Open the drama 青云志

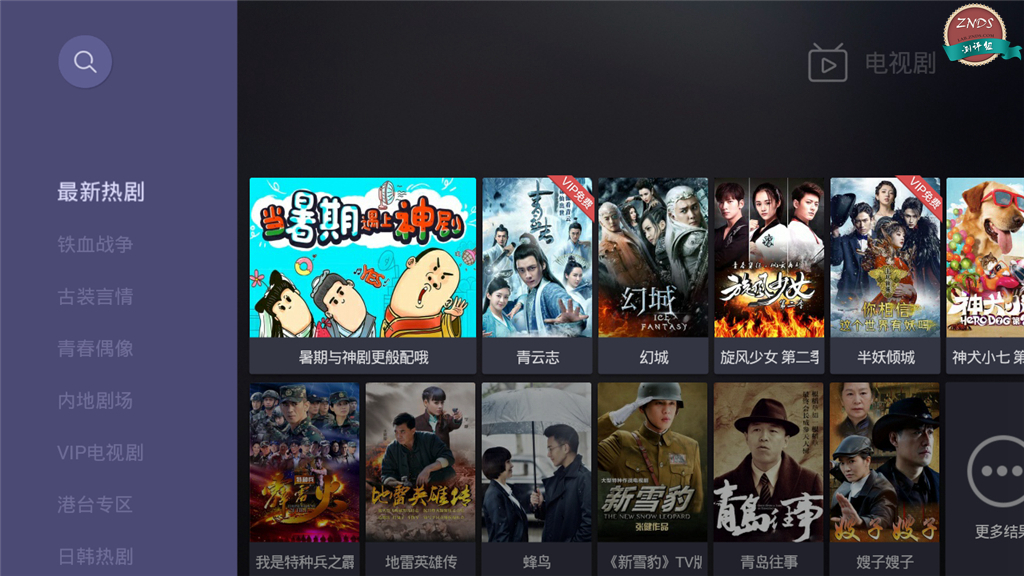coord(537,274)
